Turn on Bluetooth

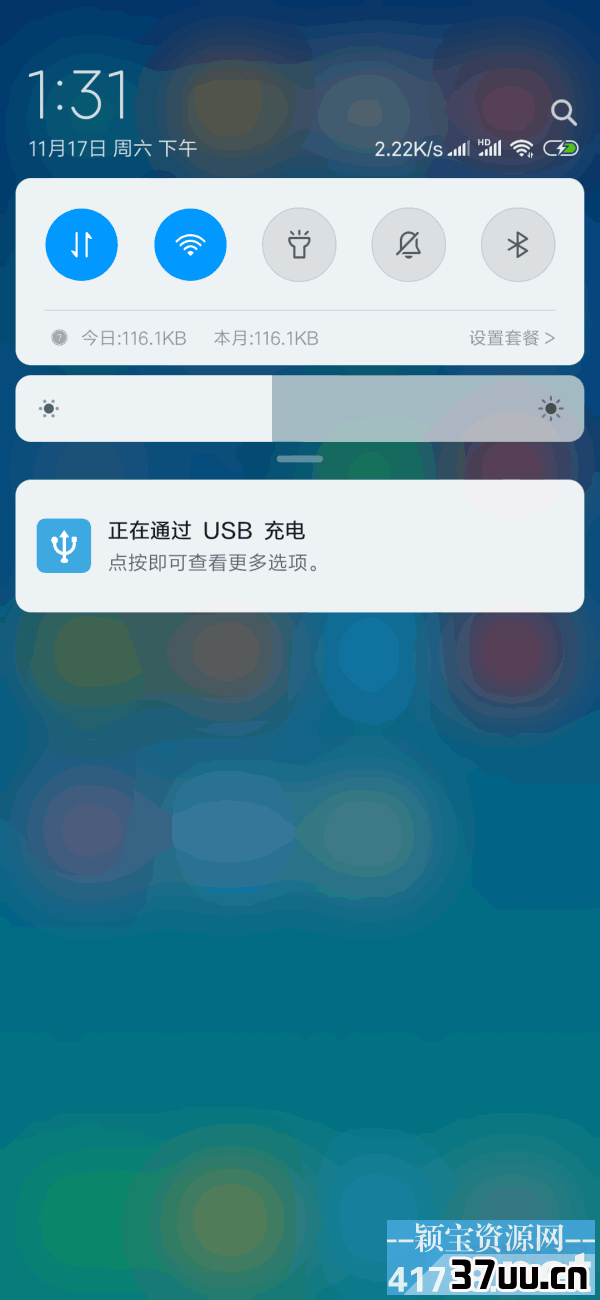click(x=517, y=244)
